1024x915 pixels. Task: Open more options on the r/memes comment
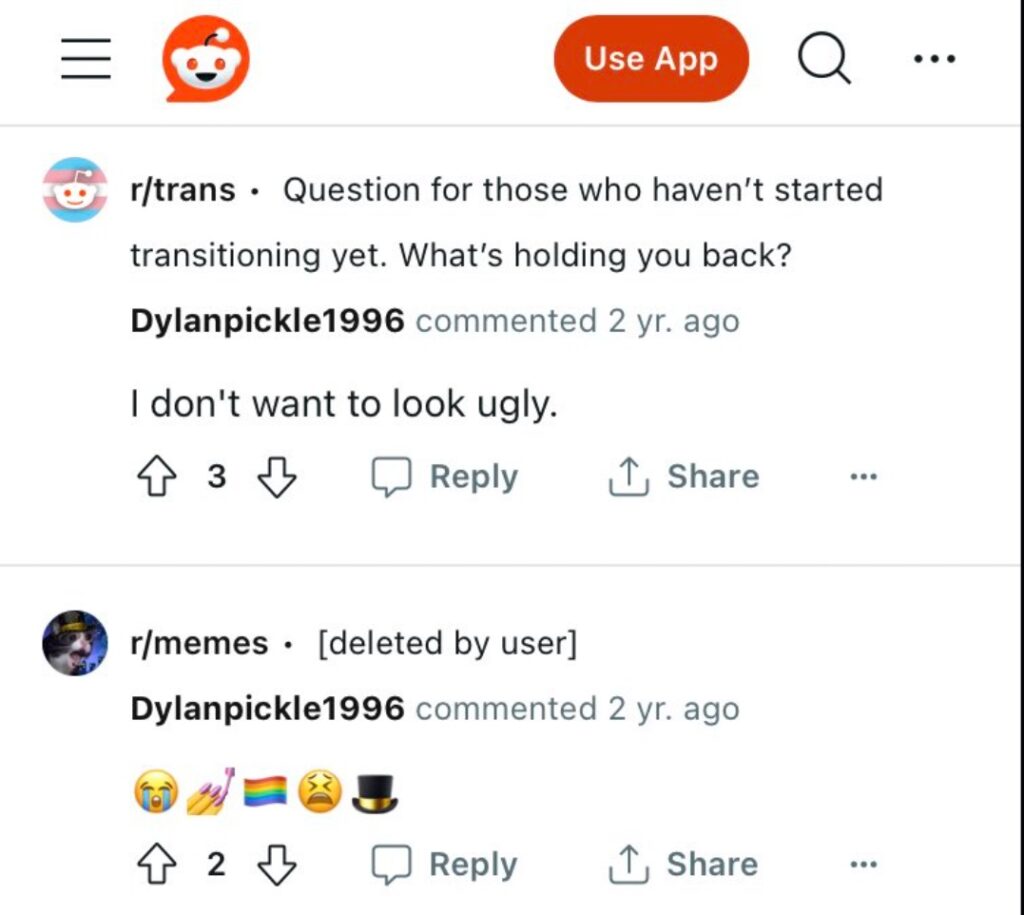[x=862, y=865]
